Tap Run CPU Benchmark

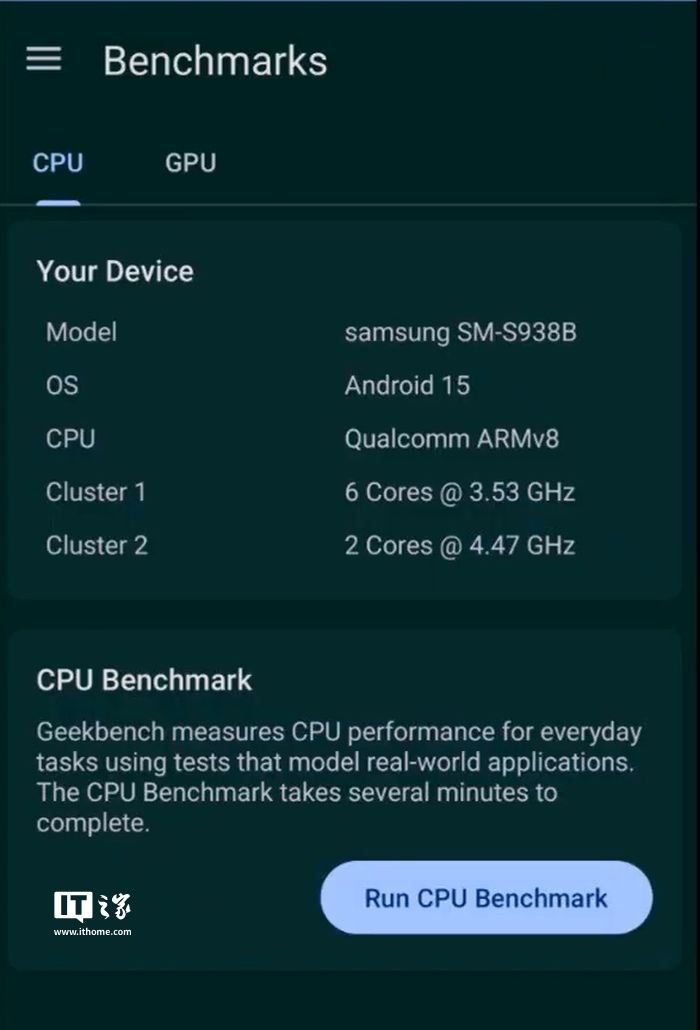click(x=486, y=897)
